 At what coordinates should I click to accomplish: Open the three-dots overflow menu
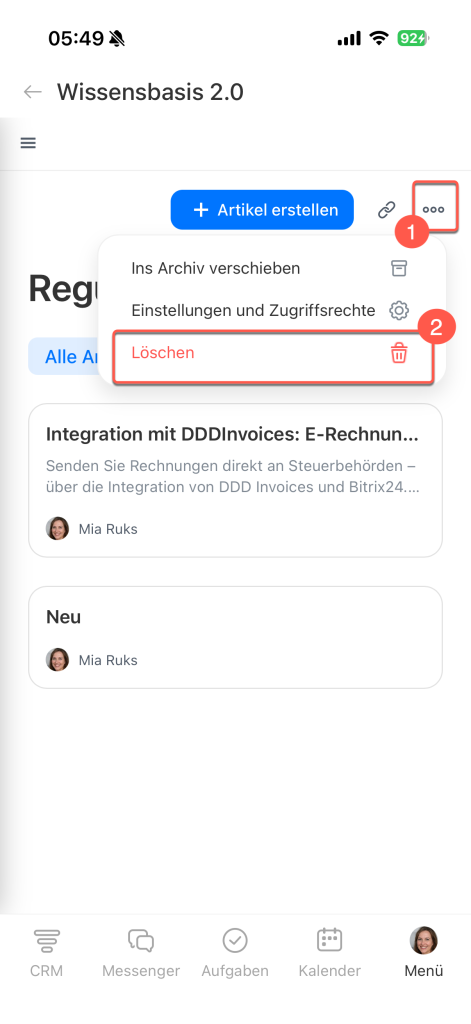pyautogui.click(x=434, y=210)
